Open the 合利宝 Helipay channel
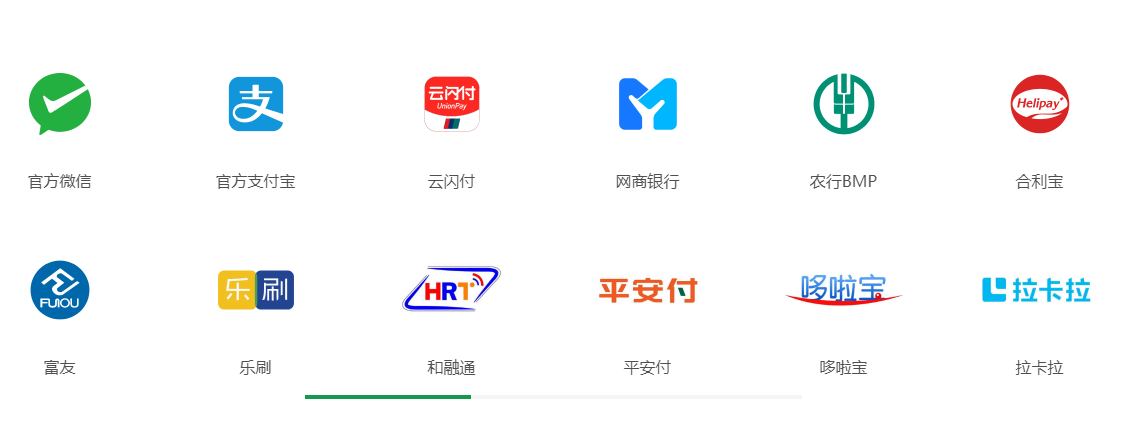The image size is (1143, 443). point(1039,104)
